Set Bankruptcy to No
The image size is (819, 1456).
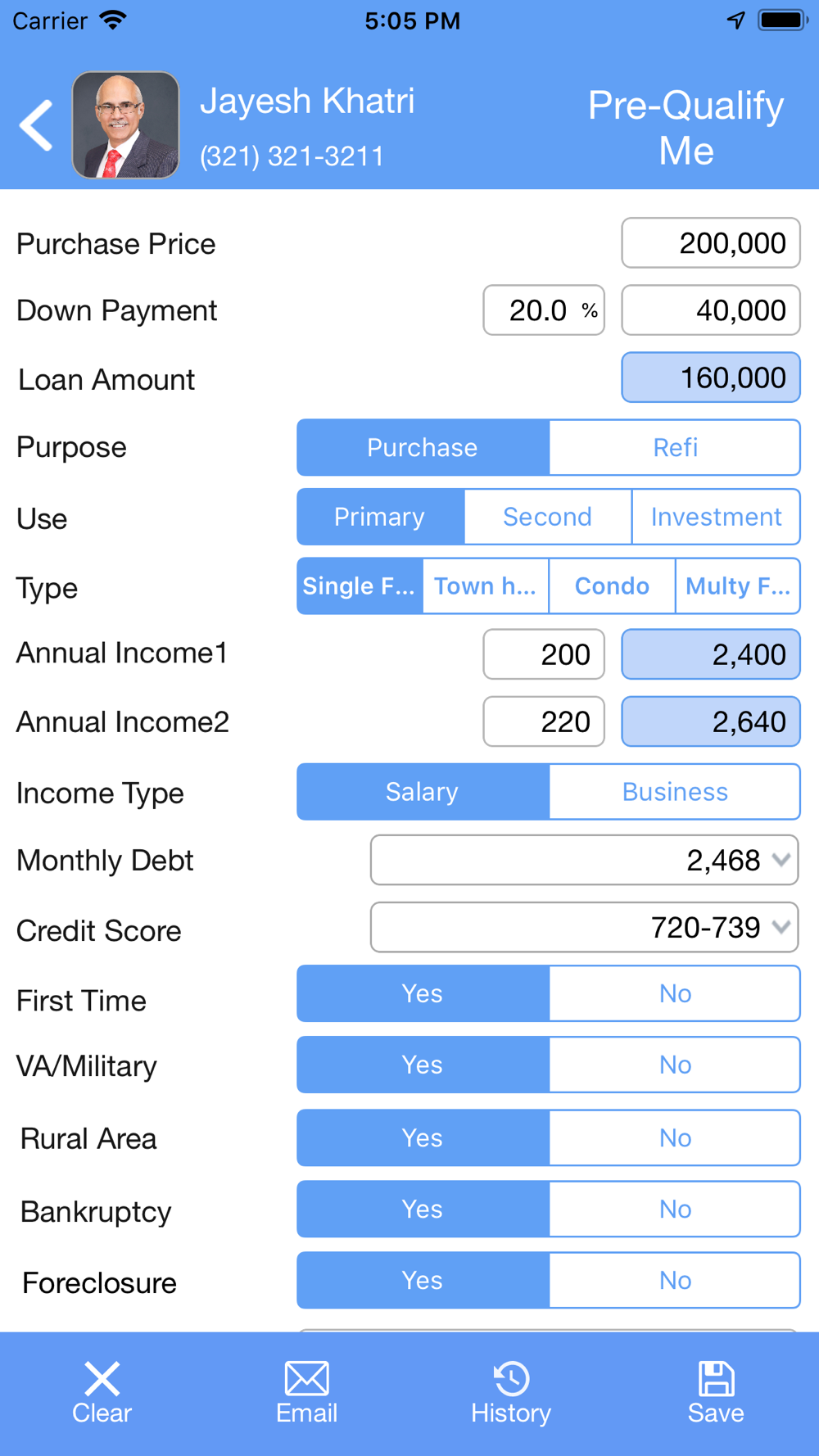click(675, 1209)
